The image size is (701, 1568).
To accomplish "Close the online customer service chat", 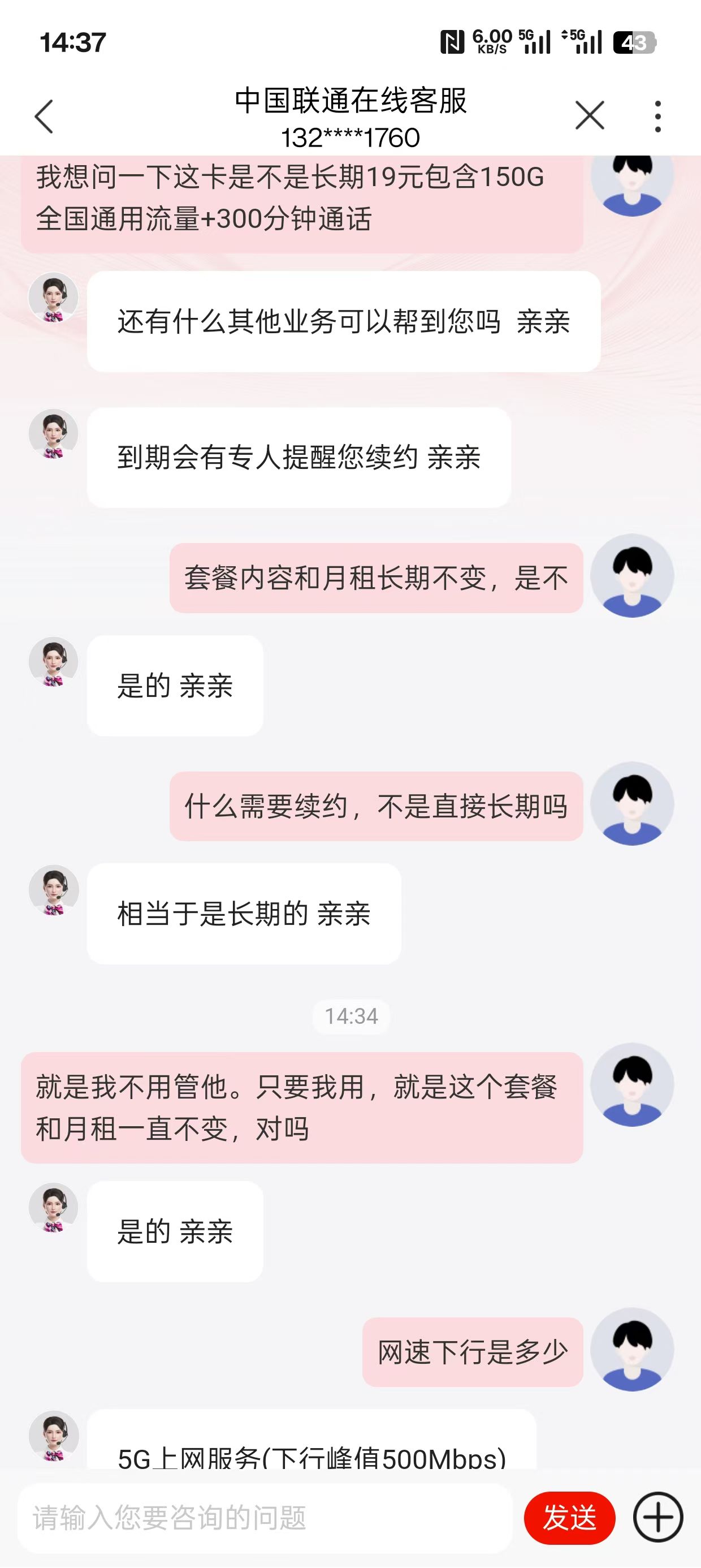I will 590,115.
